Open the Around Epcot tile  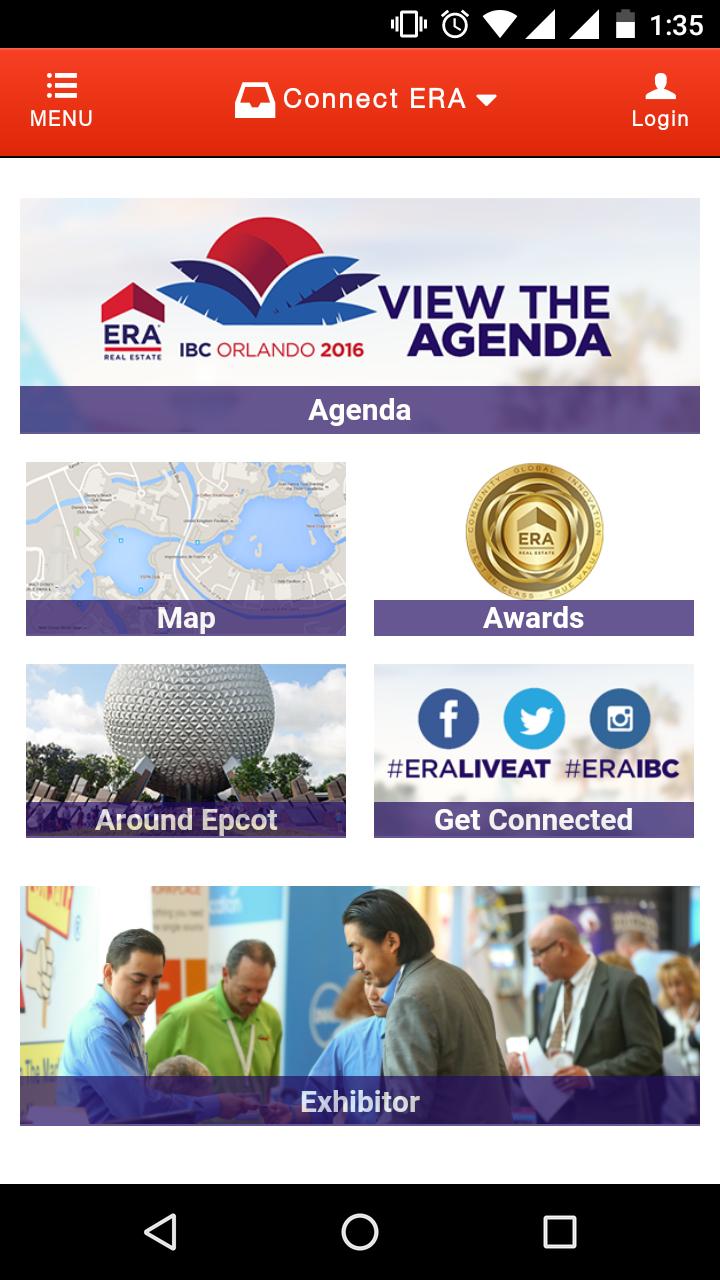tap(186, 750)
